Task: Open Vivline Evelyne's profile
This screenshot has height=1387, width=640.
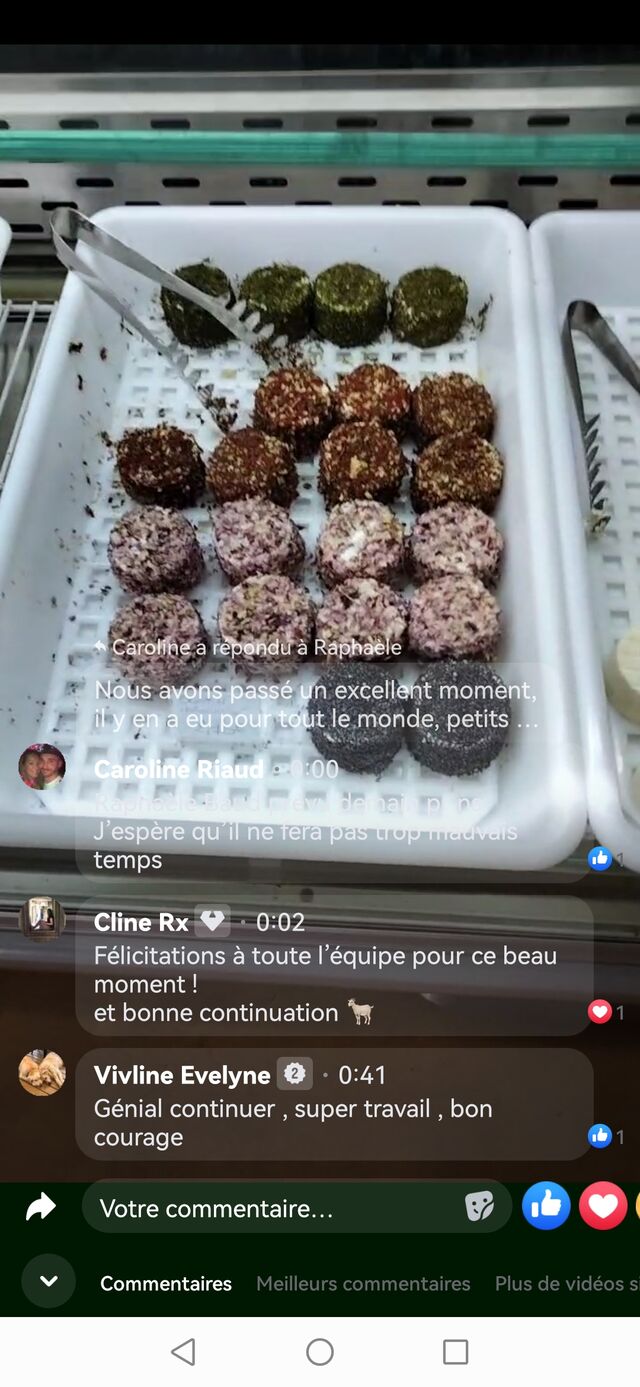Action: [x=42, y=1073]
